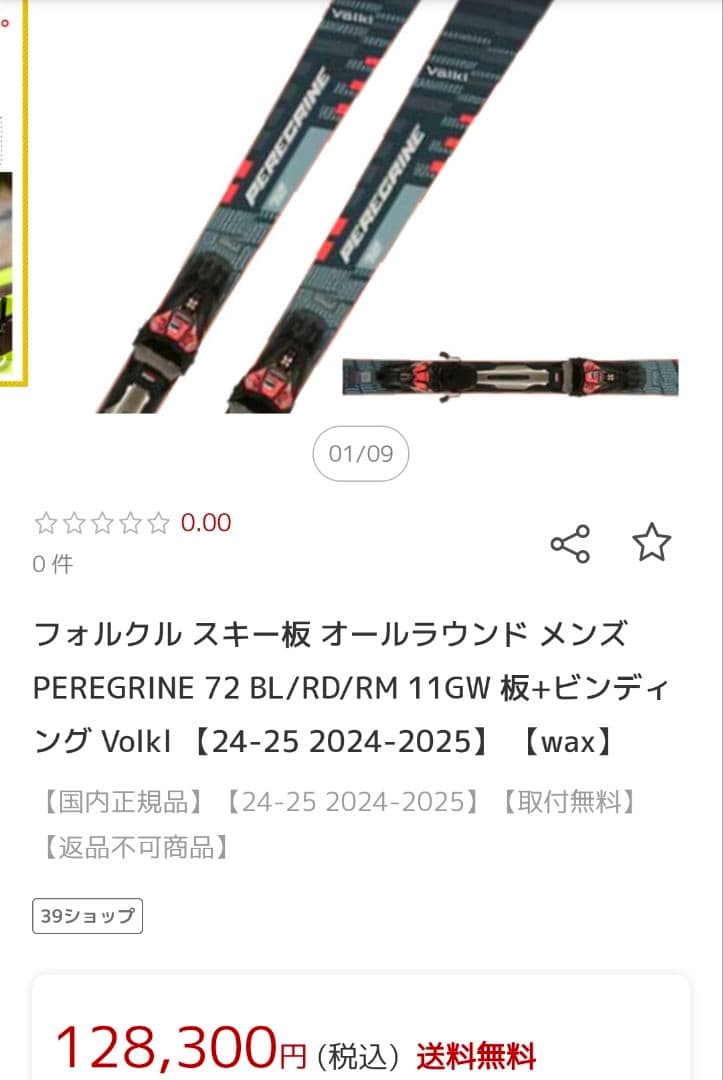Open the 01/09 image counter
Screen dimensions: 723x1080
coord(360,453)
